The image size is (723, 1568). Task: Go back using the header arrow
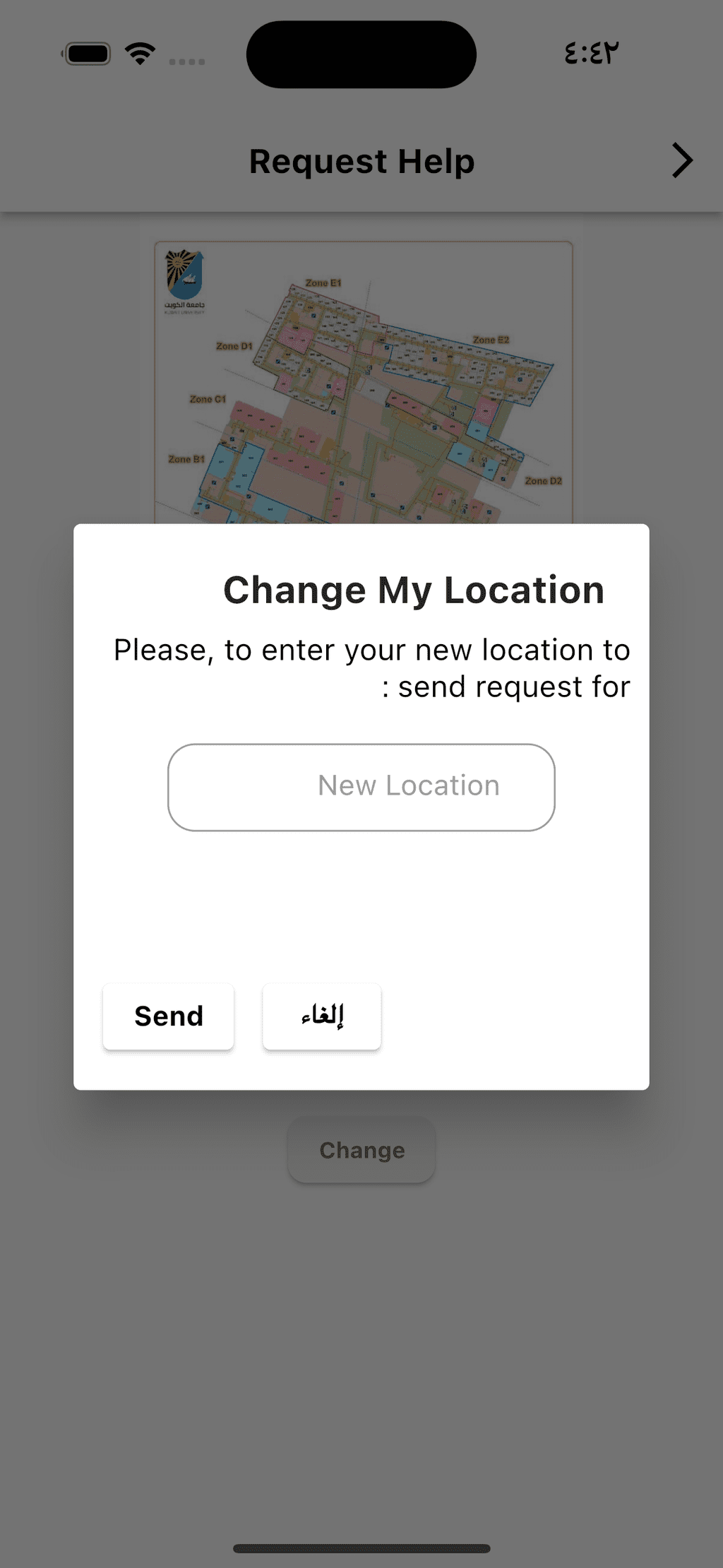[681, 160]
